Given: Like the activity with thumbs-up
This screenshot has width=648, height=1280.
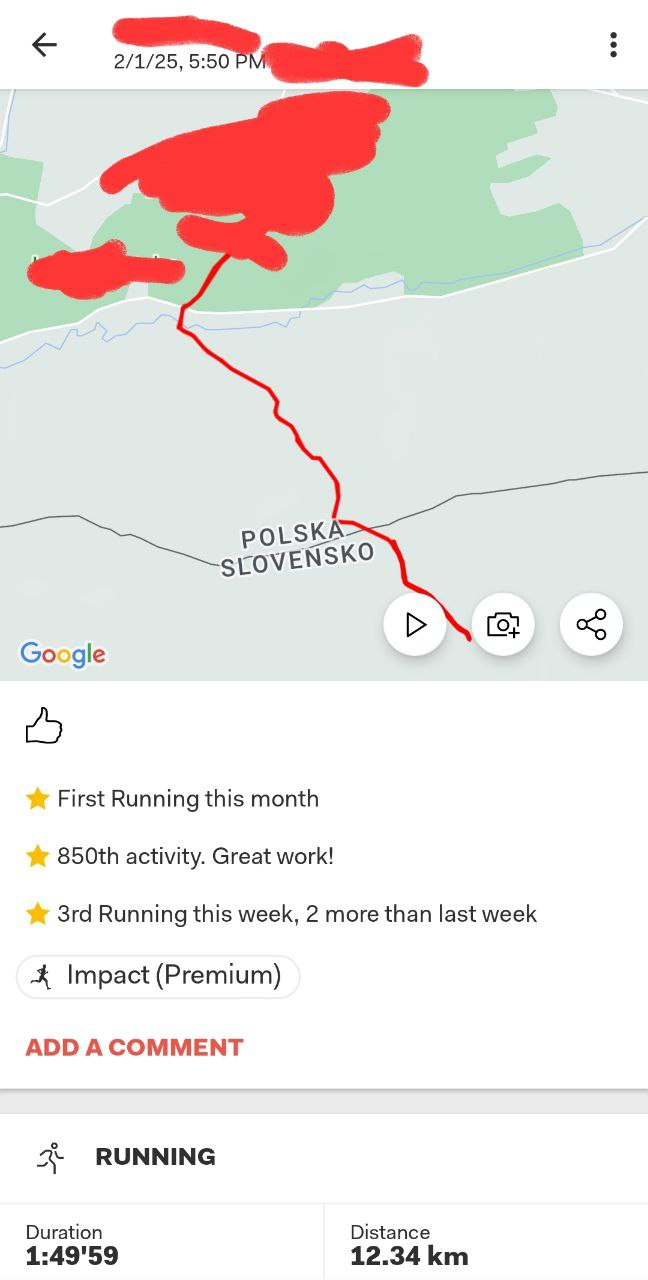Looking at the screenshot, I should [44, 726].
